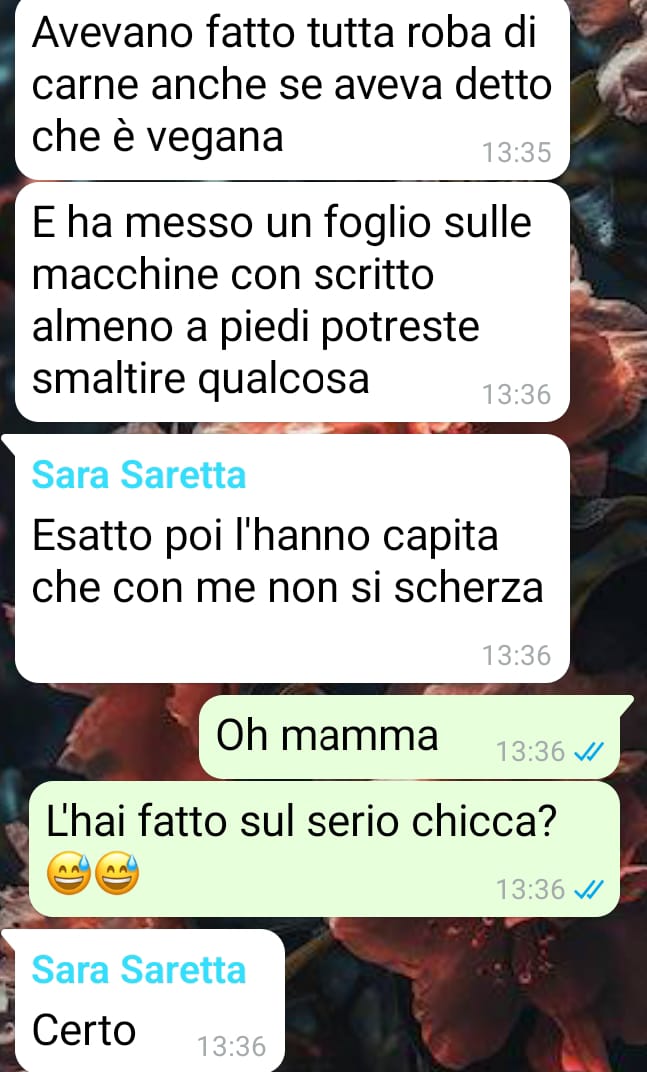
Task: Tap the Sara Saretta name above "Certo"
Action: [x=138, y=969]
